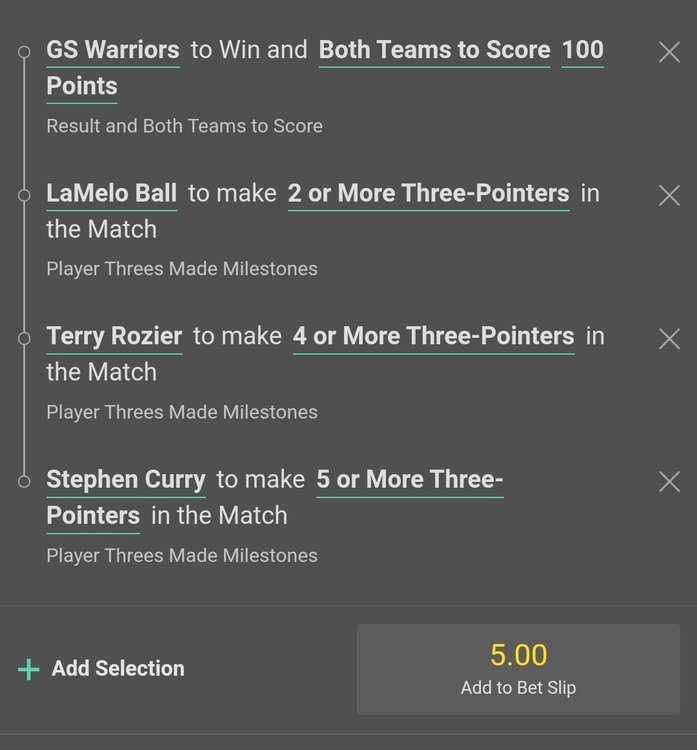Edit the 5 or More Three-Pointers option

[x=409, y=480]
